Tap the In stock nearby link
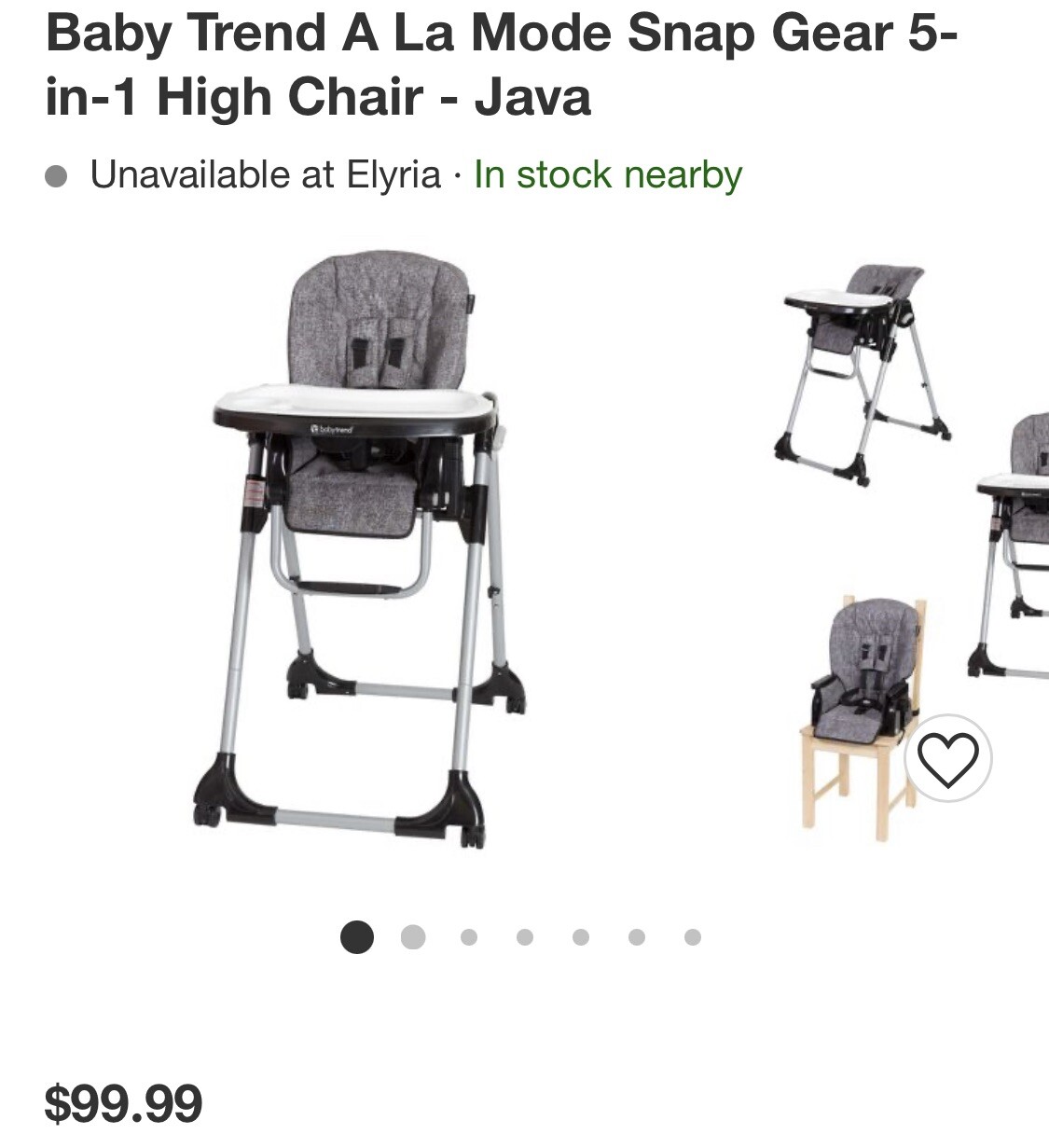The image size is (1049, 1148). coord(608,174)
